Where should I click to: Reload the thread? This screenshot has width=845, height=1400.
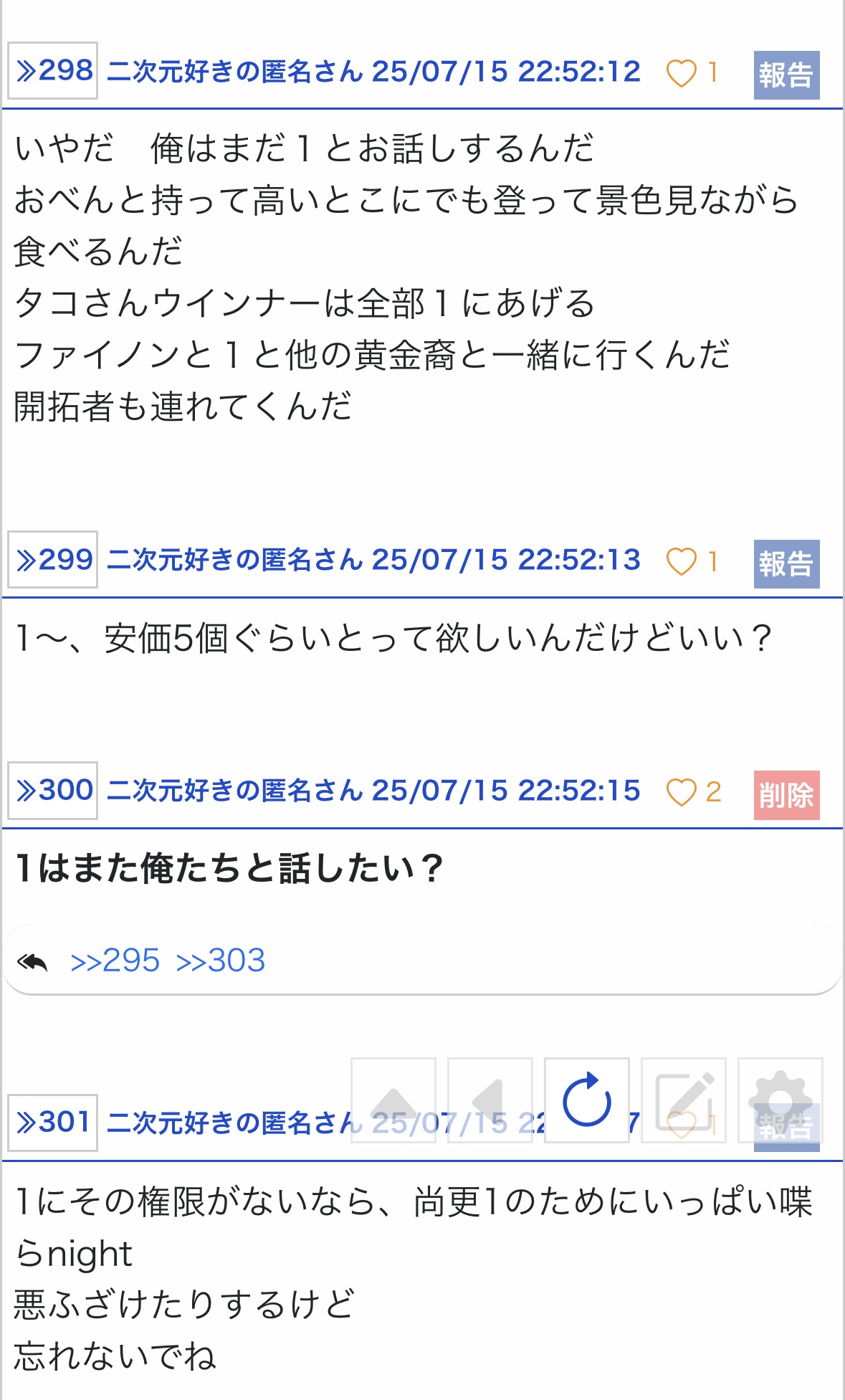click(x=587, y=1100)
